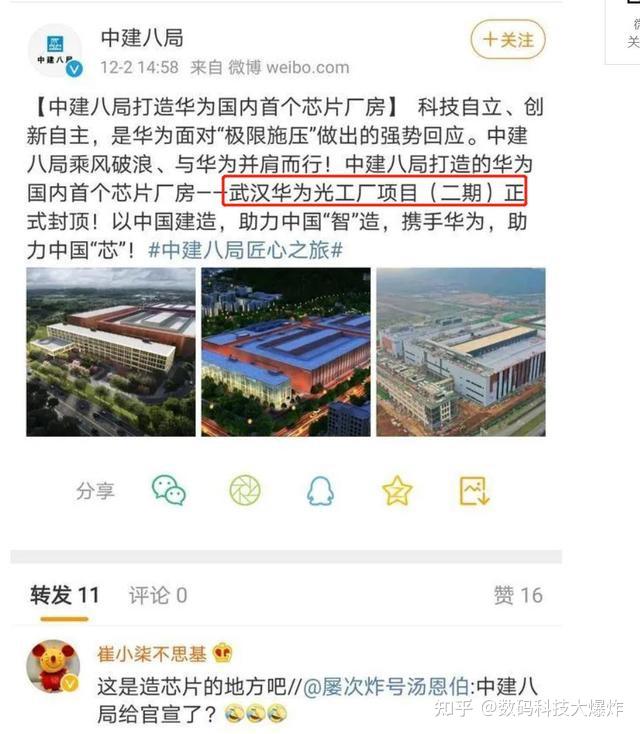Viewport: 640px width, 734px height.
Task: View the third aerial construction photo
Action: pyautogui.click(x=460, y=352)
